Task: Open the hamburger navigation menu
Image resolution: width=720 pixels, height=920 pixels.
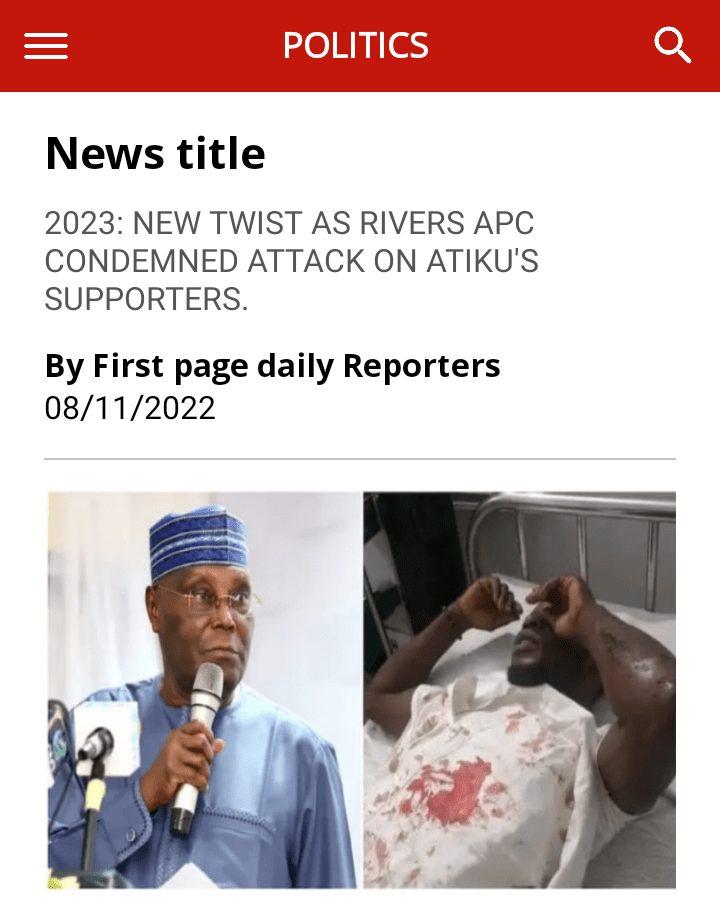Action: click(46, 46)
